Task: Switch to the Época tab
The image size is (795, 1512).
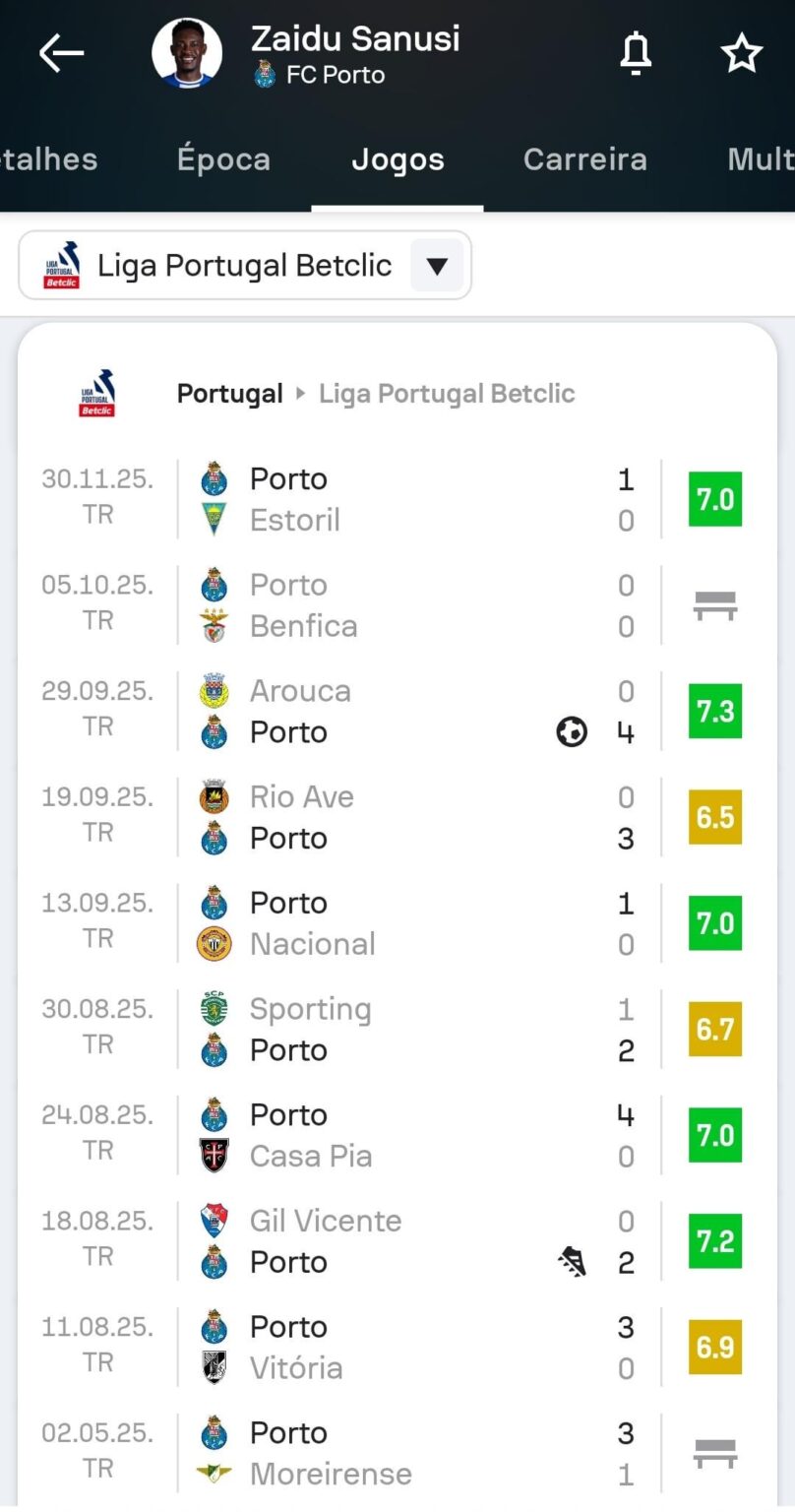Action: point(223,158)
